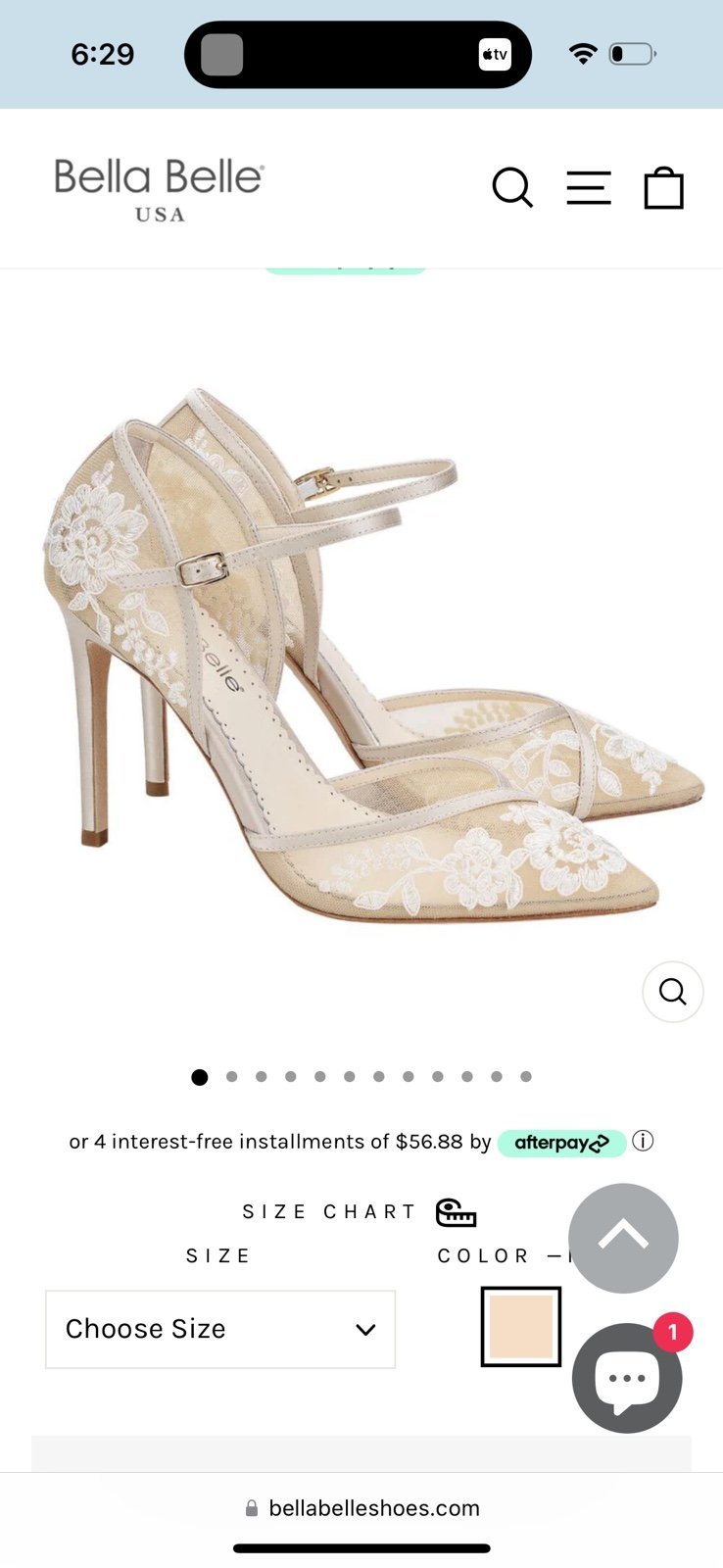Viewport: 723px width, 1568px height.
Task: Jump back to the top of the page
Action: tap(623, 1238)
